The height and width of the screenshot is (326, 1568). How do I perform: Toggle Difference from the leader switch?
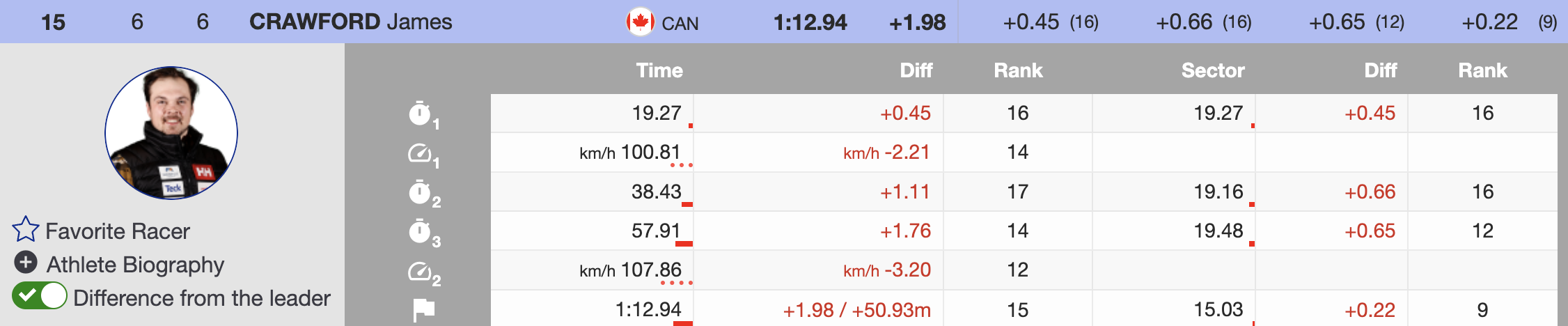pos(40,296)
